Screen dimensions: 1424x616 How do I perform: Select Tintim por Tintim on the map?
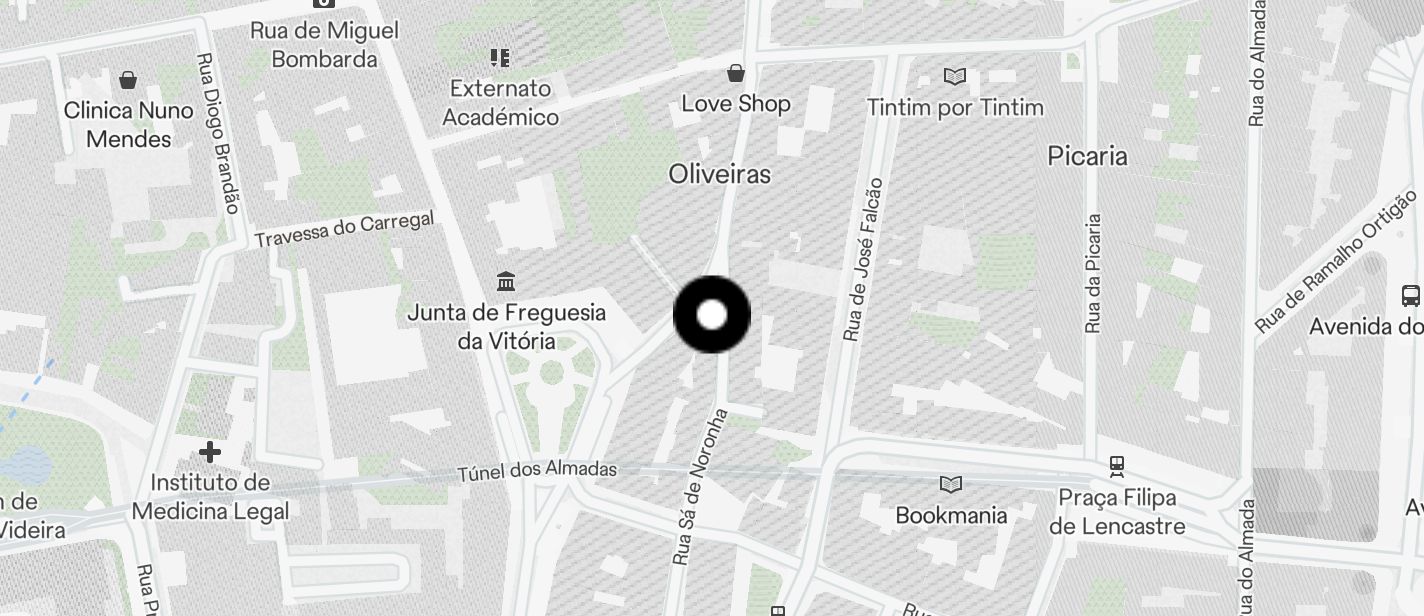955,77
